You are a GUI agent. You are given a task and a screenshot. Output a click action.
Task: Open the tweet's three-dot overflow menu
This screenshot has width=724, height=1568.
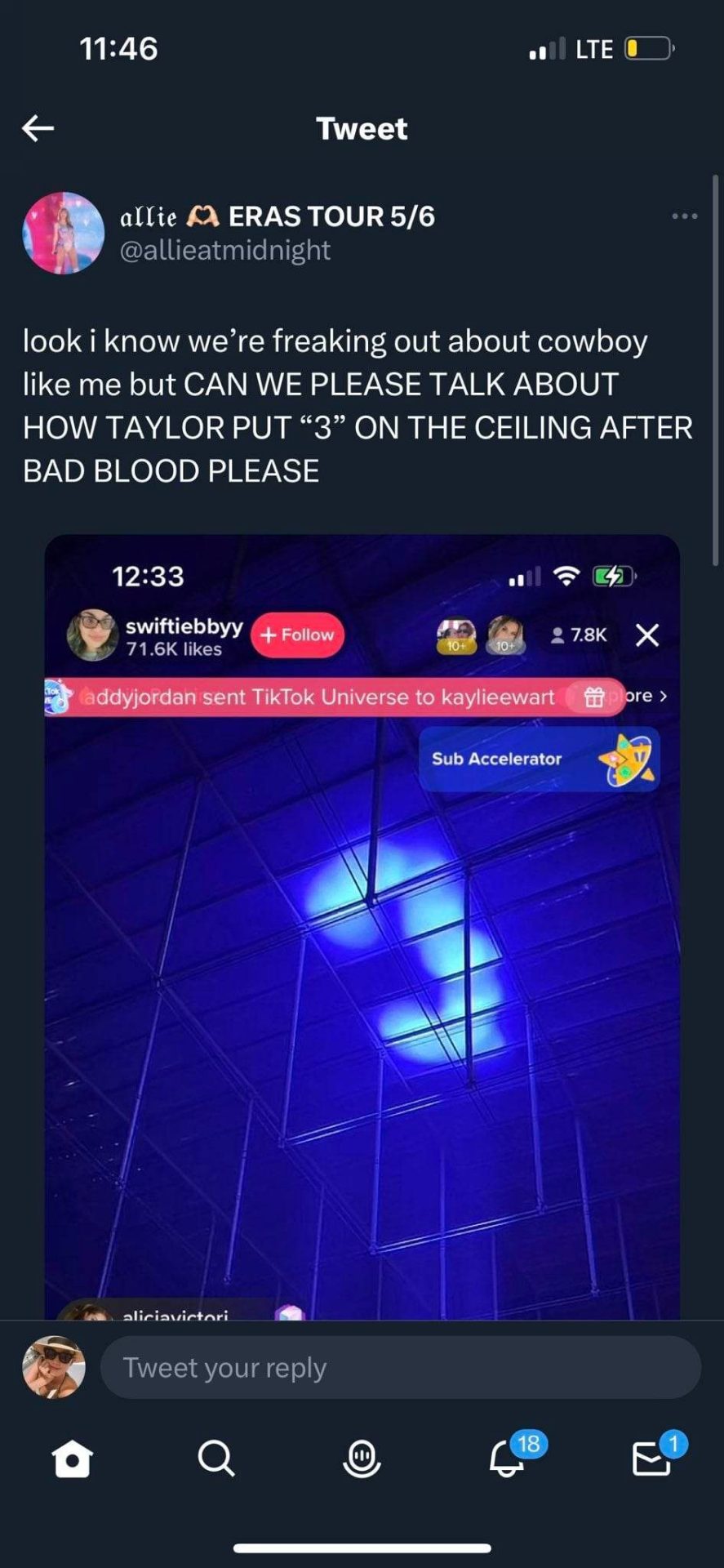pos(684,216)
